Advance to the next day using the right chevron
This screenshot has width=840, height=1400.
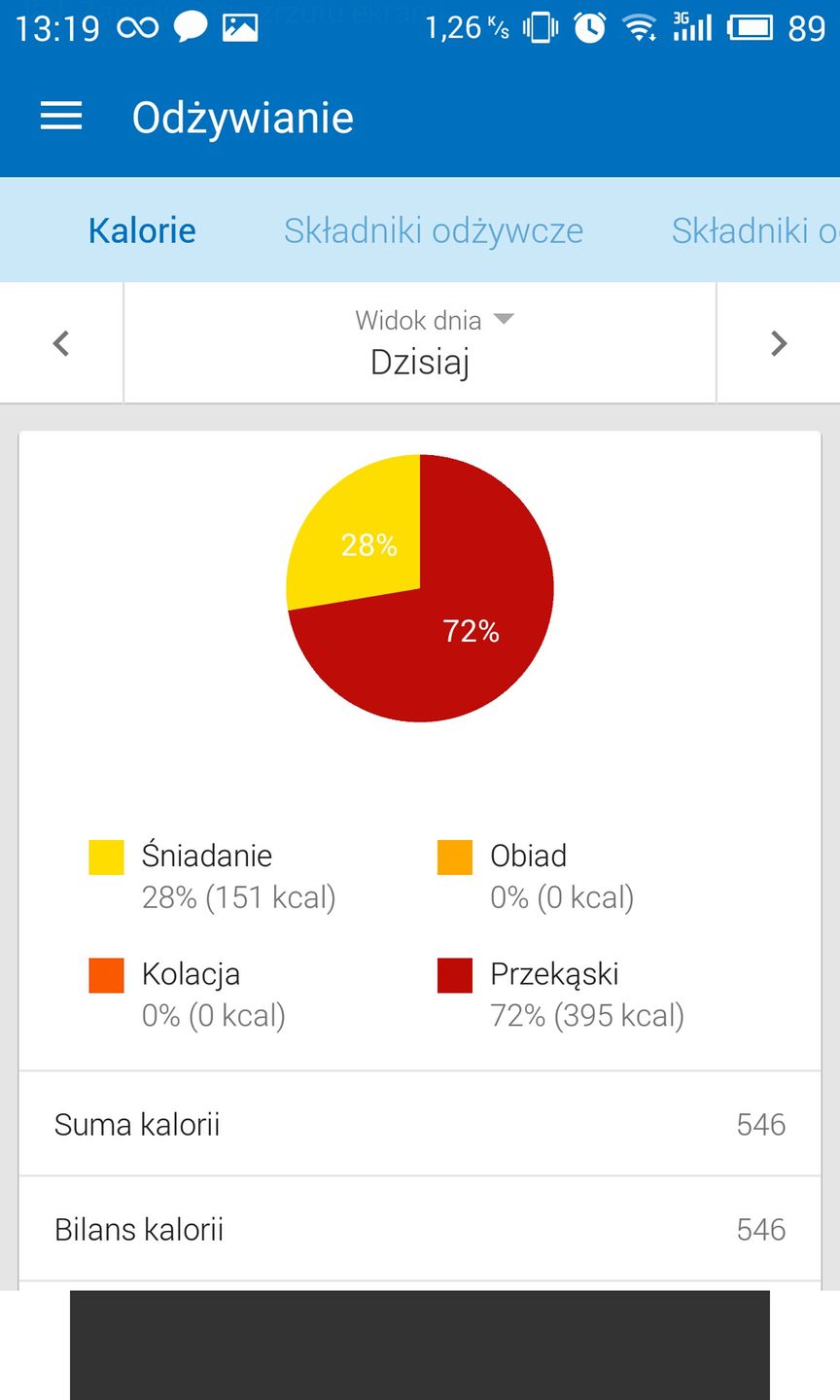pyautogui.click(x=778, y=342)
